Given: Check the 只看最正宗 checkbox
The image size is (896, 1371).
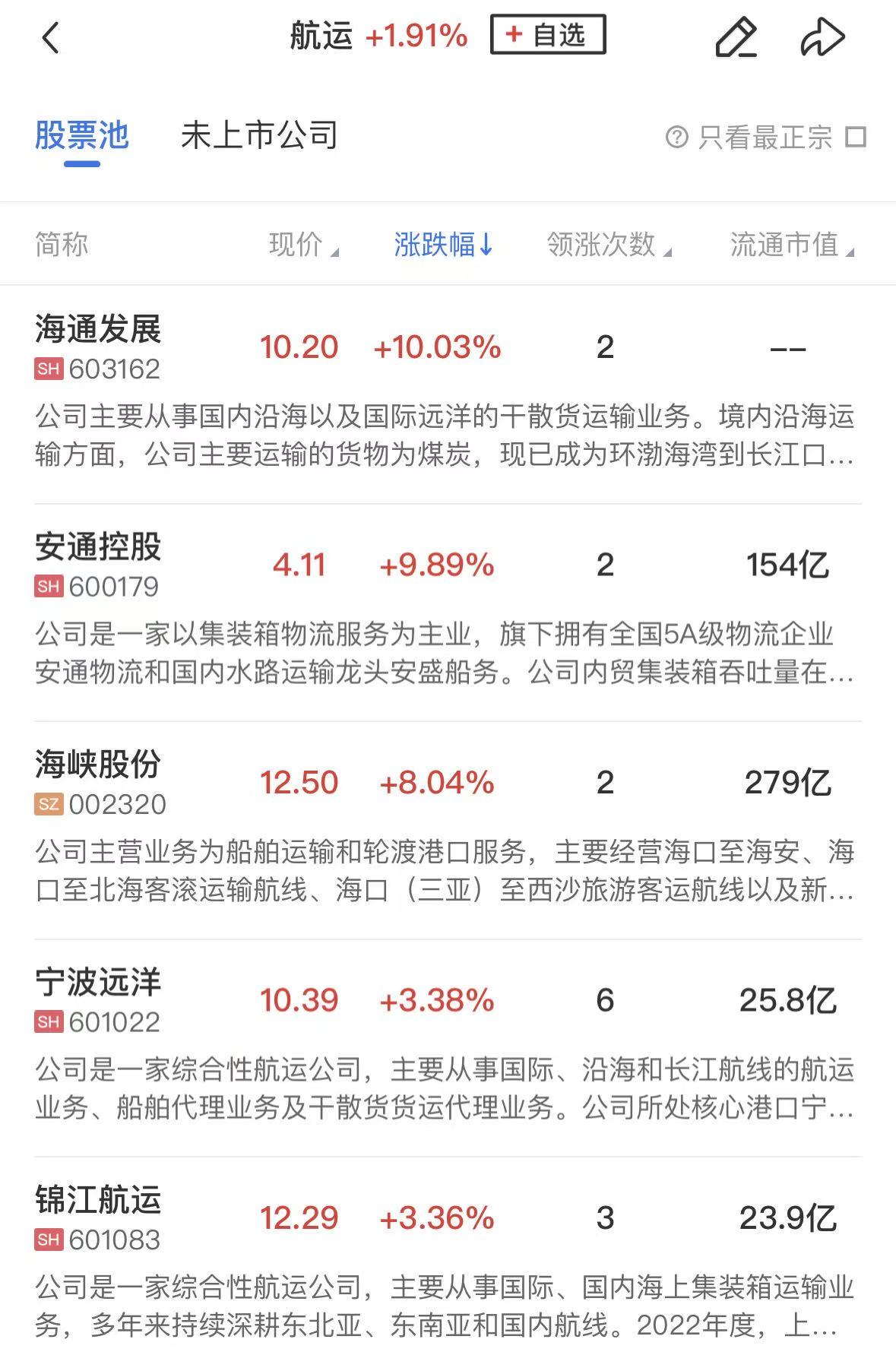Looking at the screenshot, I should coord(856,138).
